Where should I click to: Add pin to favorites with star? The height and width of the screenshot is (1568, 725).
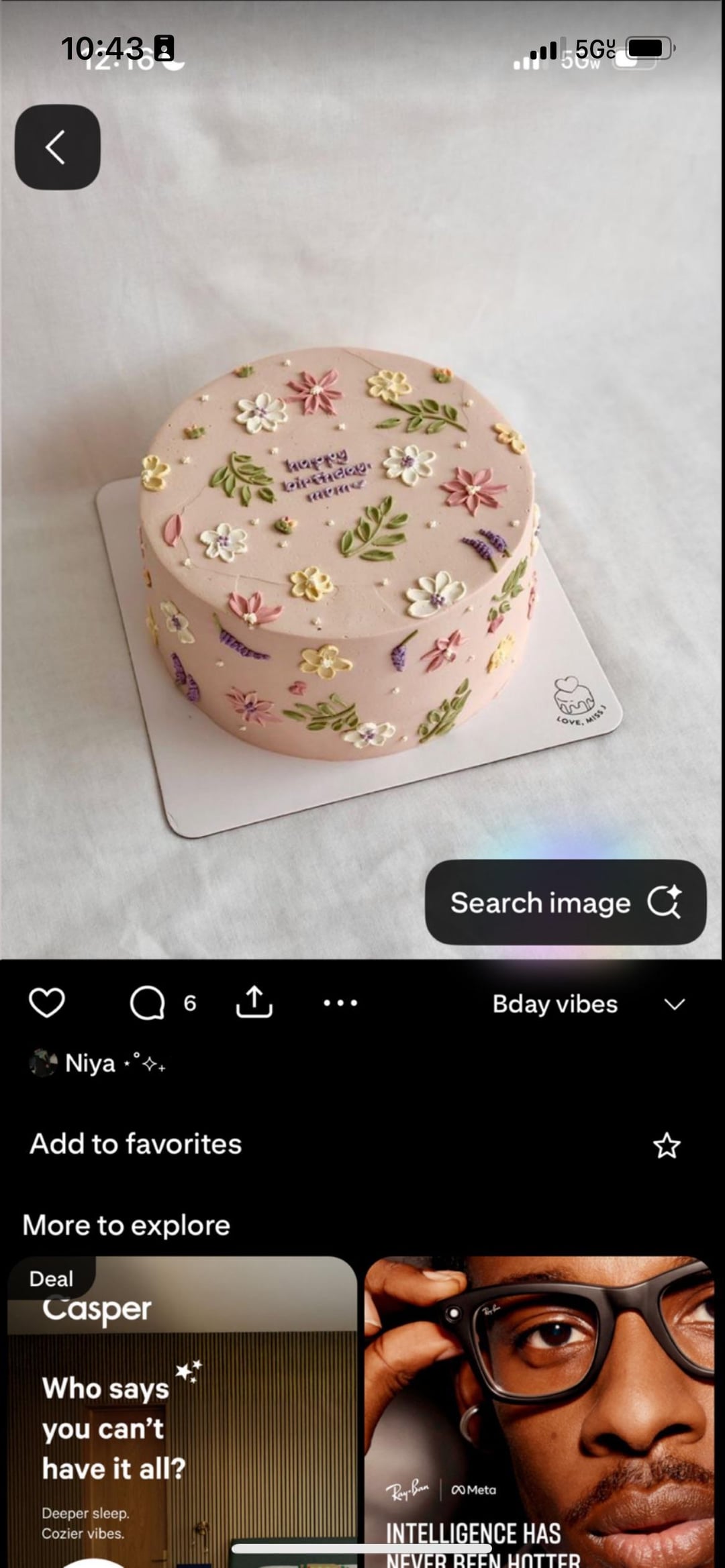tap(667, 1145)
